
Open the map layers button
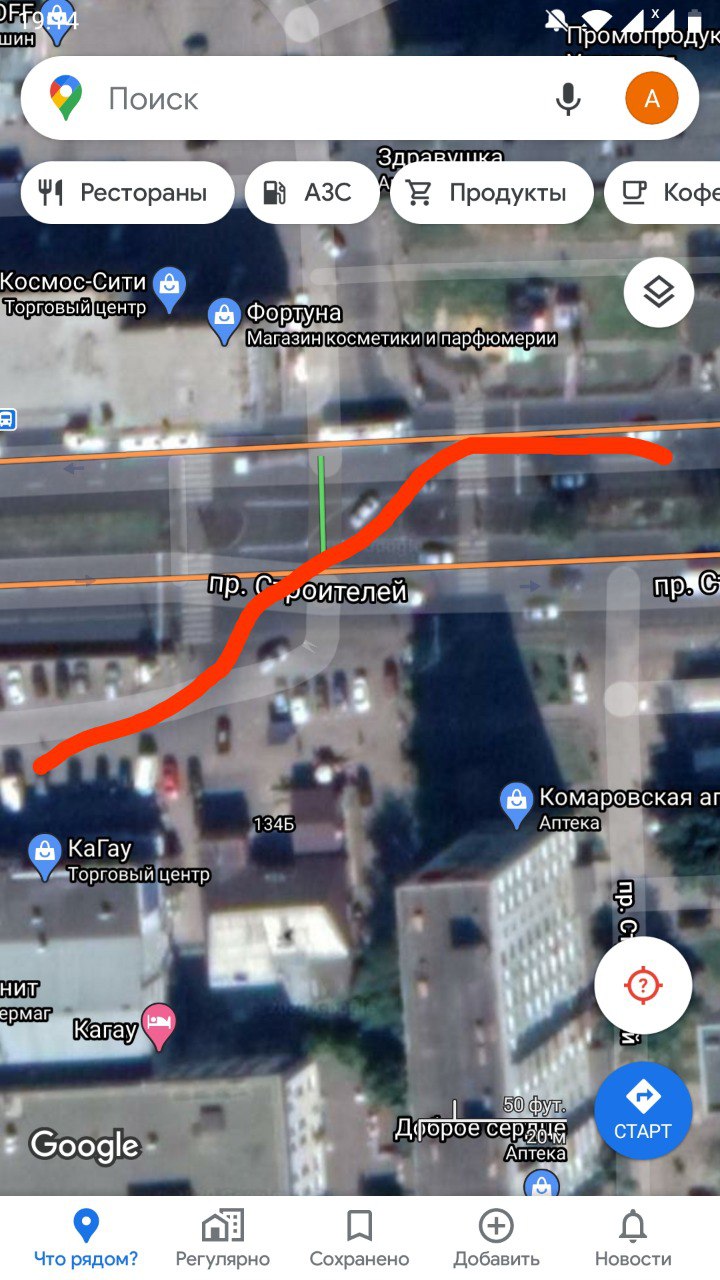click(x=659, y=293)
